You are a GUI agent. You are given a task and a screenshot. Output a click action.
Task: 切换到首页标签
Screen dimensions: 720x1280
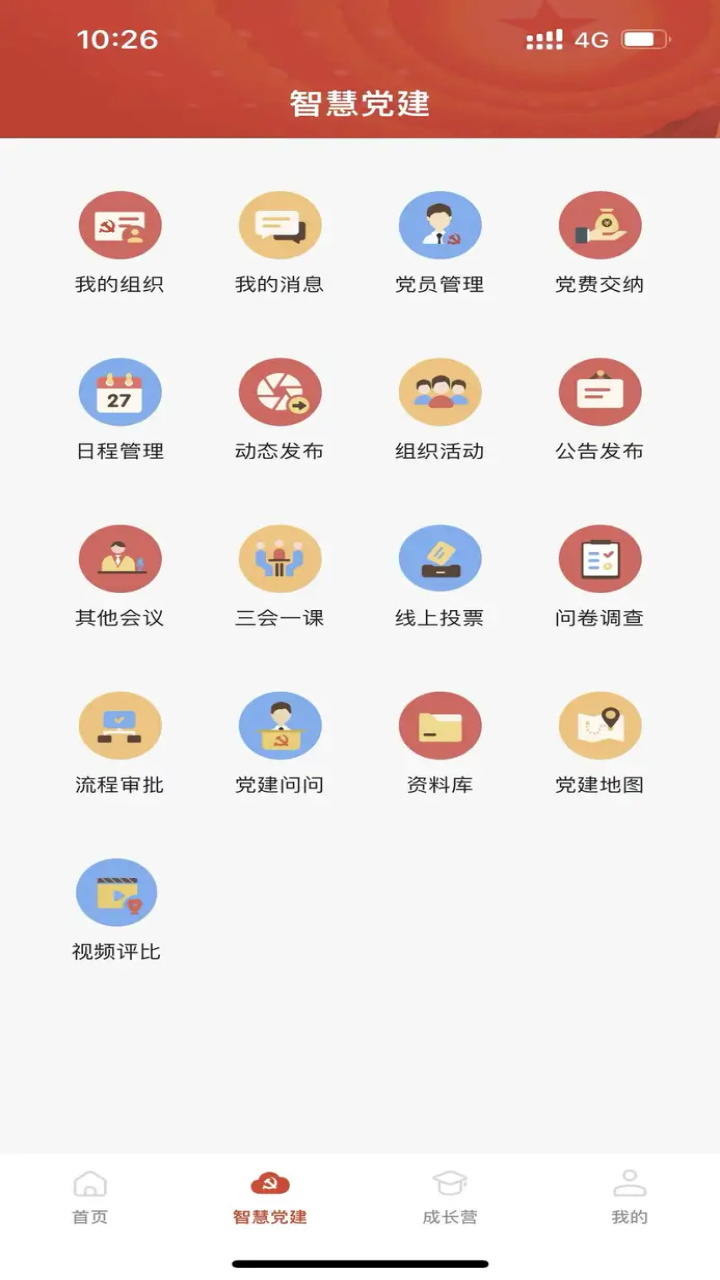pos(90,1195)
